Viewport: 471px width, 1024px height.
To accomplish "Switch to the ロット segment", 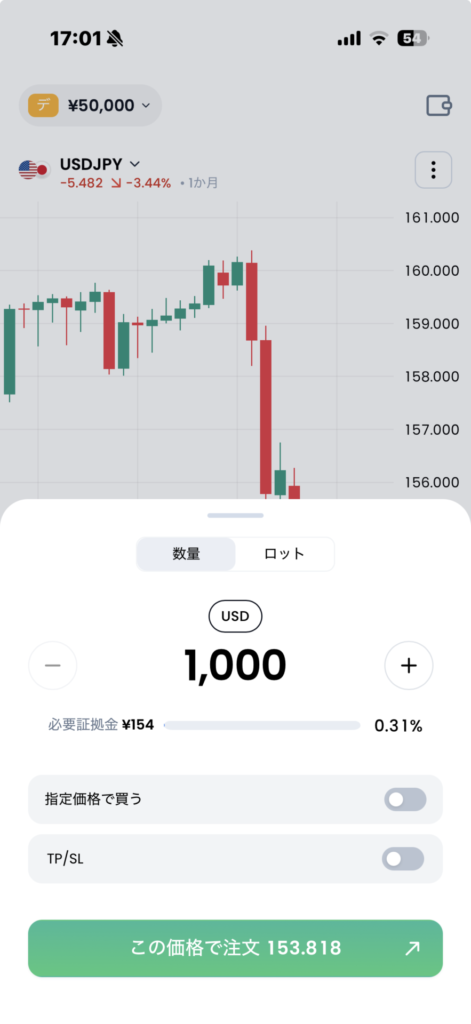I will pos(284,554).
